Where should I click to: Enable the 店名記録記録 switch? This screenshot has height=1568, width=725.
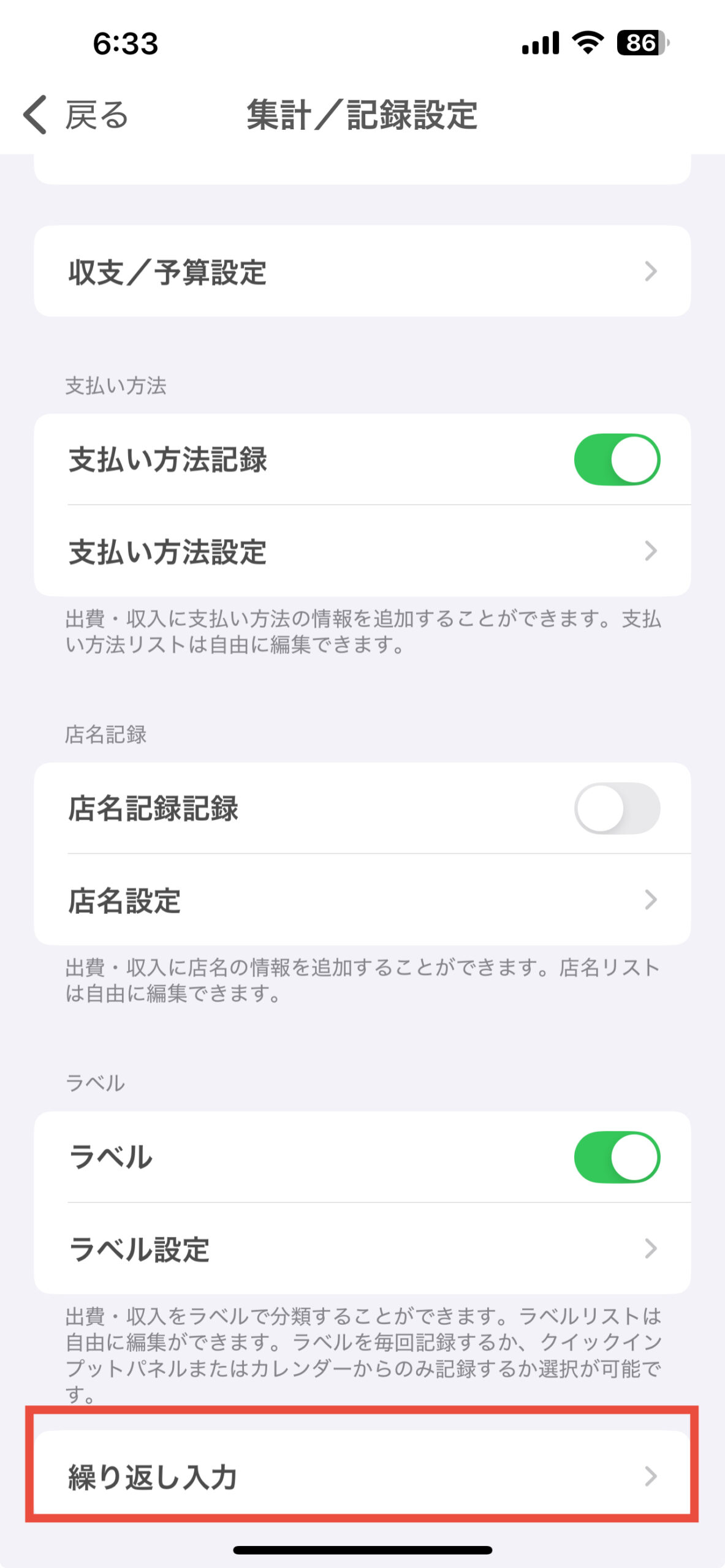pyautogui.click(x=617, y=808)
